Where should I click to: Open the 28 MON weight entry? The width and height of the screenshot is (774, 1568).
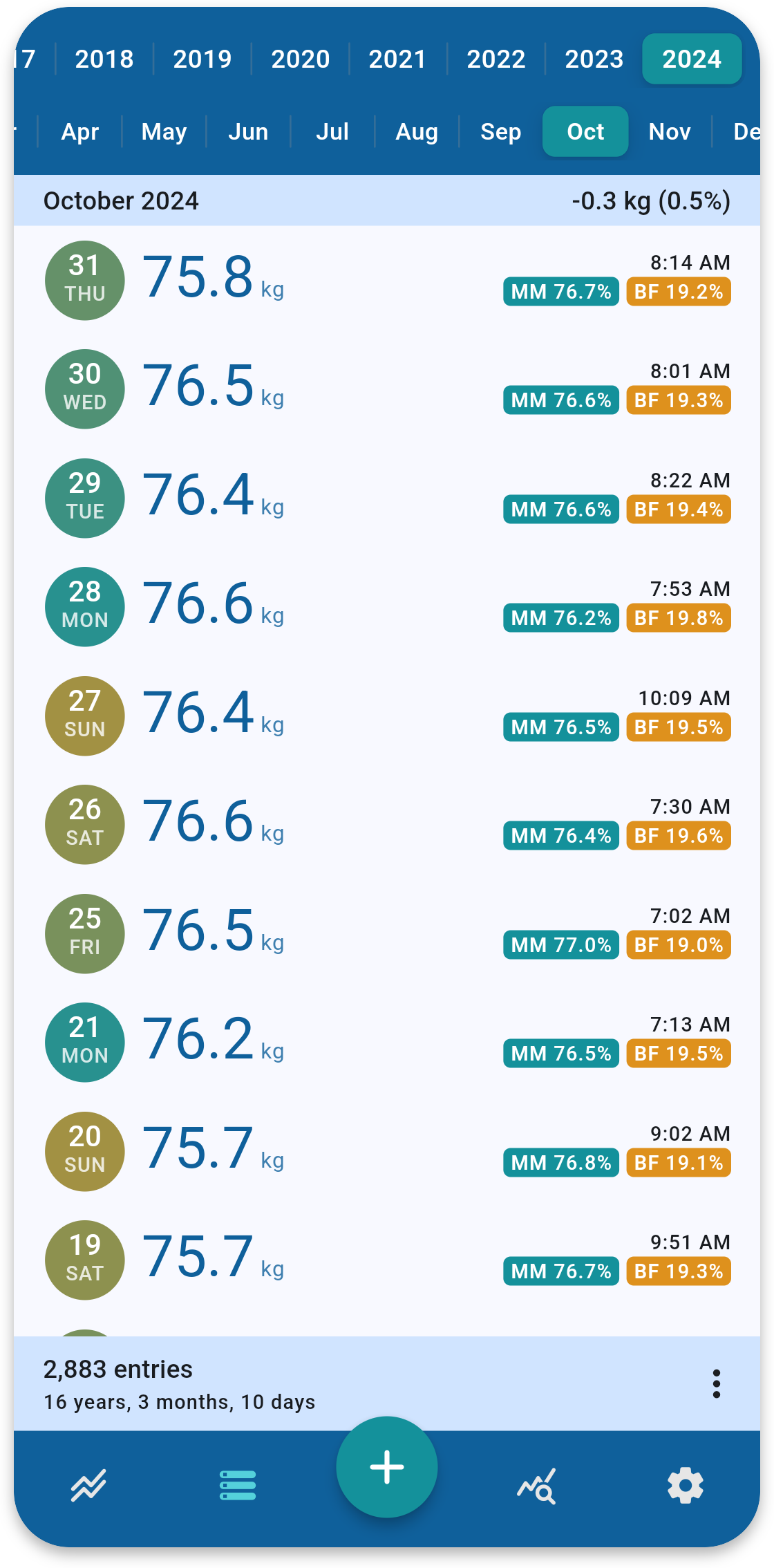coord(387,606)
